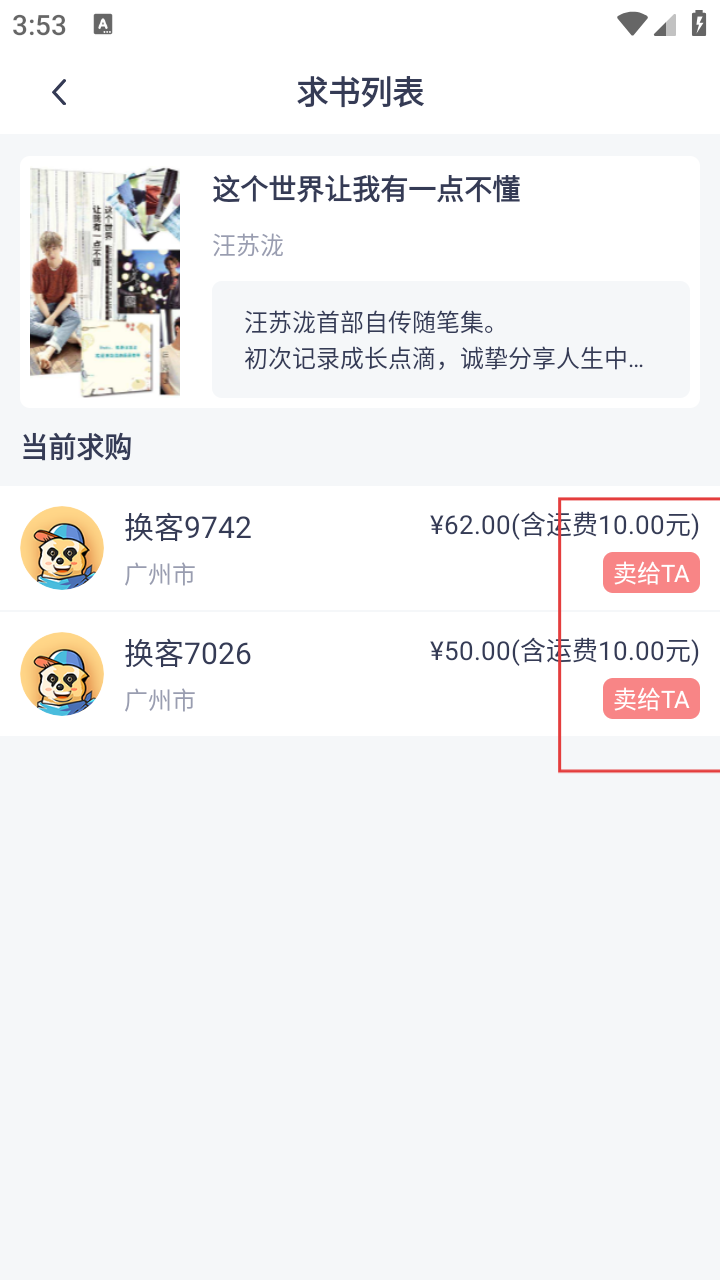Image resolution: width=720 pixels, height=1280 pixels.
Task: Open the book card 这个世界让我有一点不懂
Action: click(x=360, y=281)
